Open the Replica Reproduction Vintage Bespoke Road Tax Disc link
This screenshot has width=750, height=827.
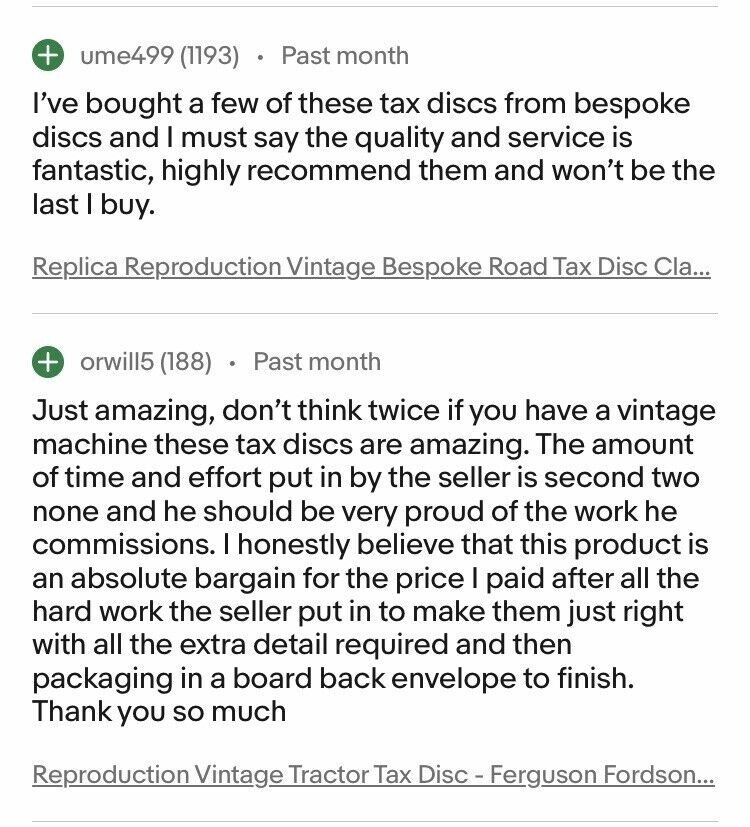371,267
